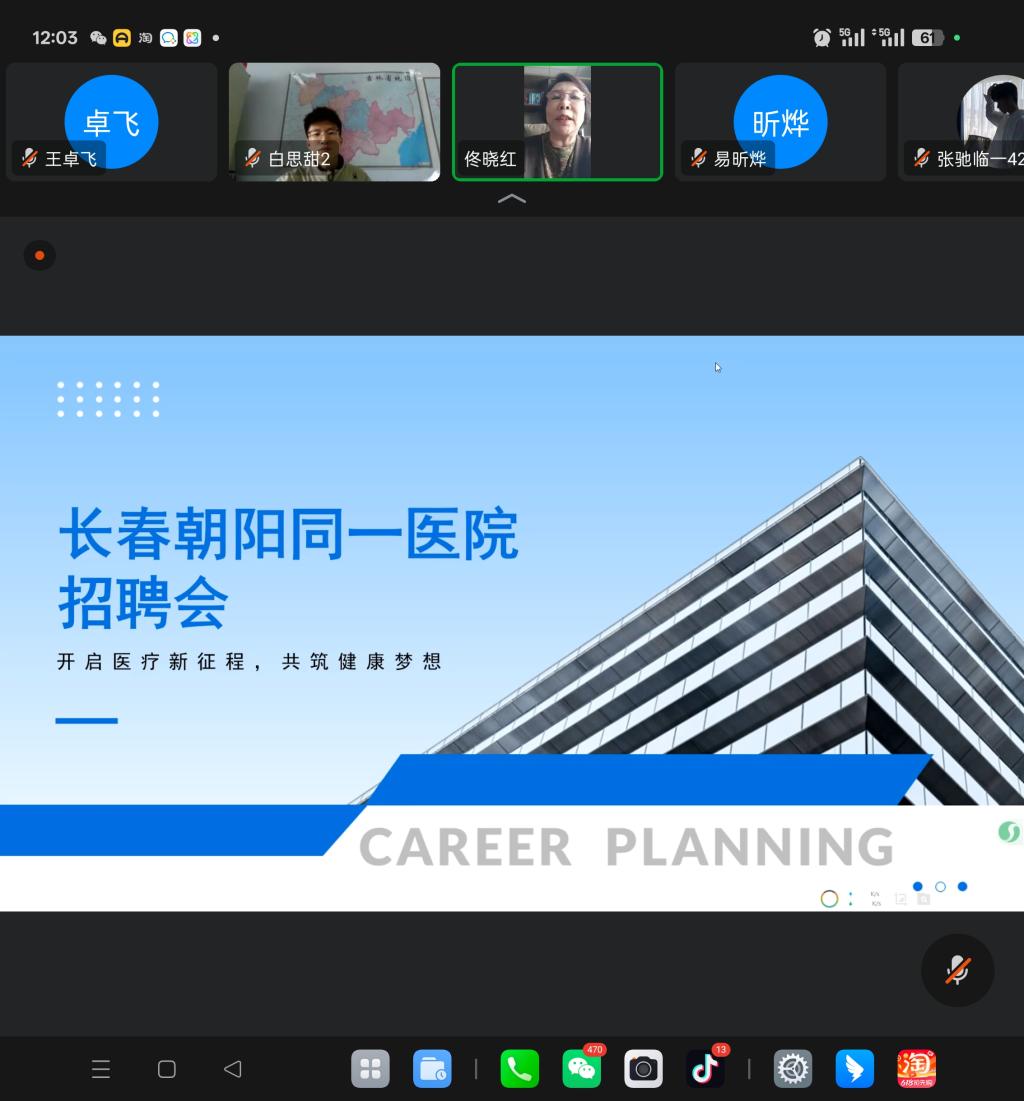Tap the red recording indicator
Viewport: 1024px width, 1101px height.
click(40, 256)
